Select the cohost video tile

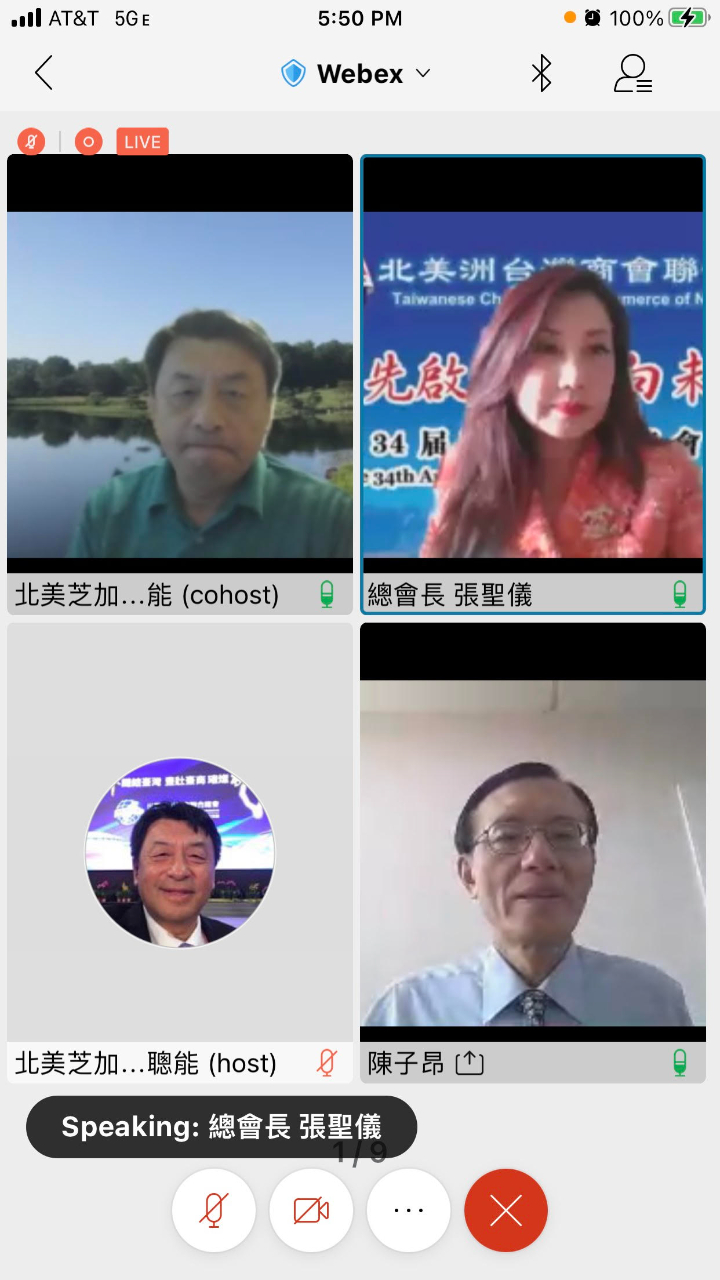tap(180, 385)
